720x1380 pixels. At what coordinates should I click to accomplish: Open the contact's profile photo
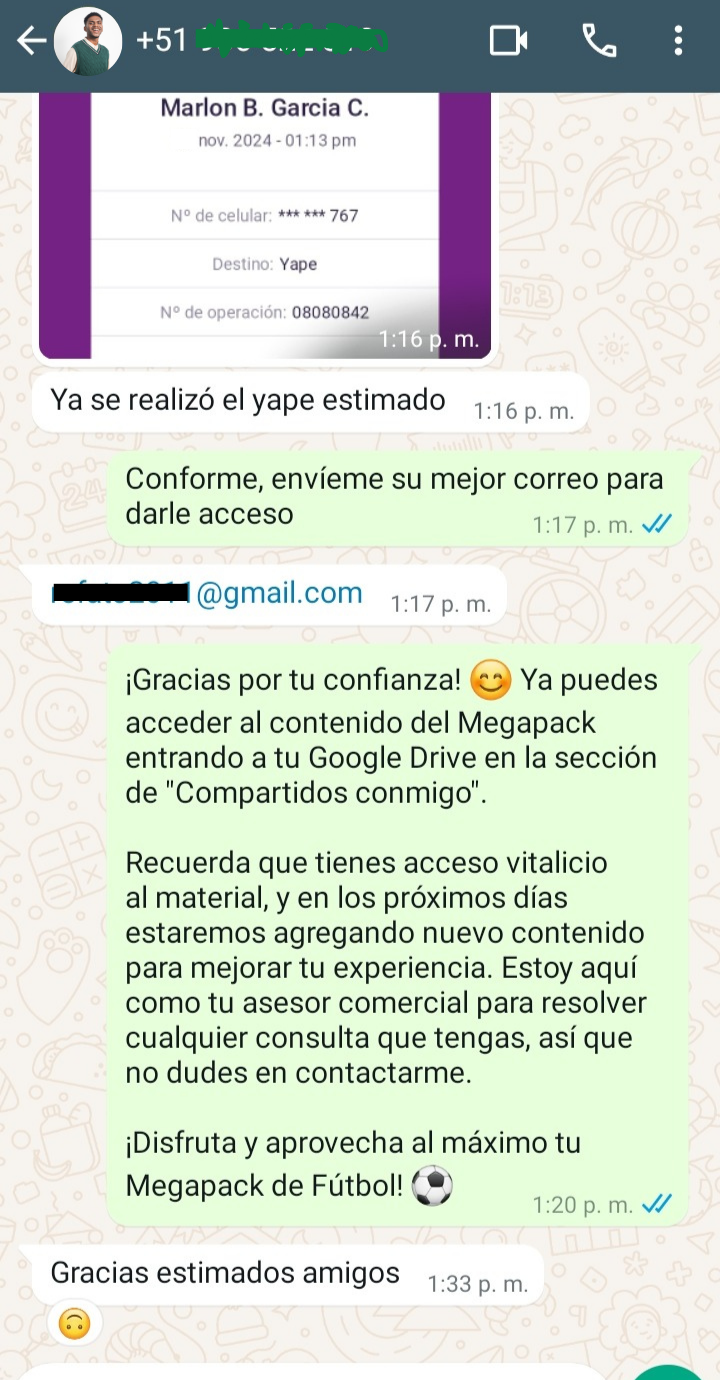tap(88, 41)
